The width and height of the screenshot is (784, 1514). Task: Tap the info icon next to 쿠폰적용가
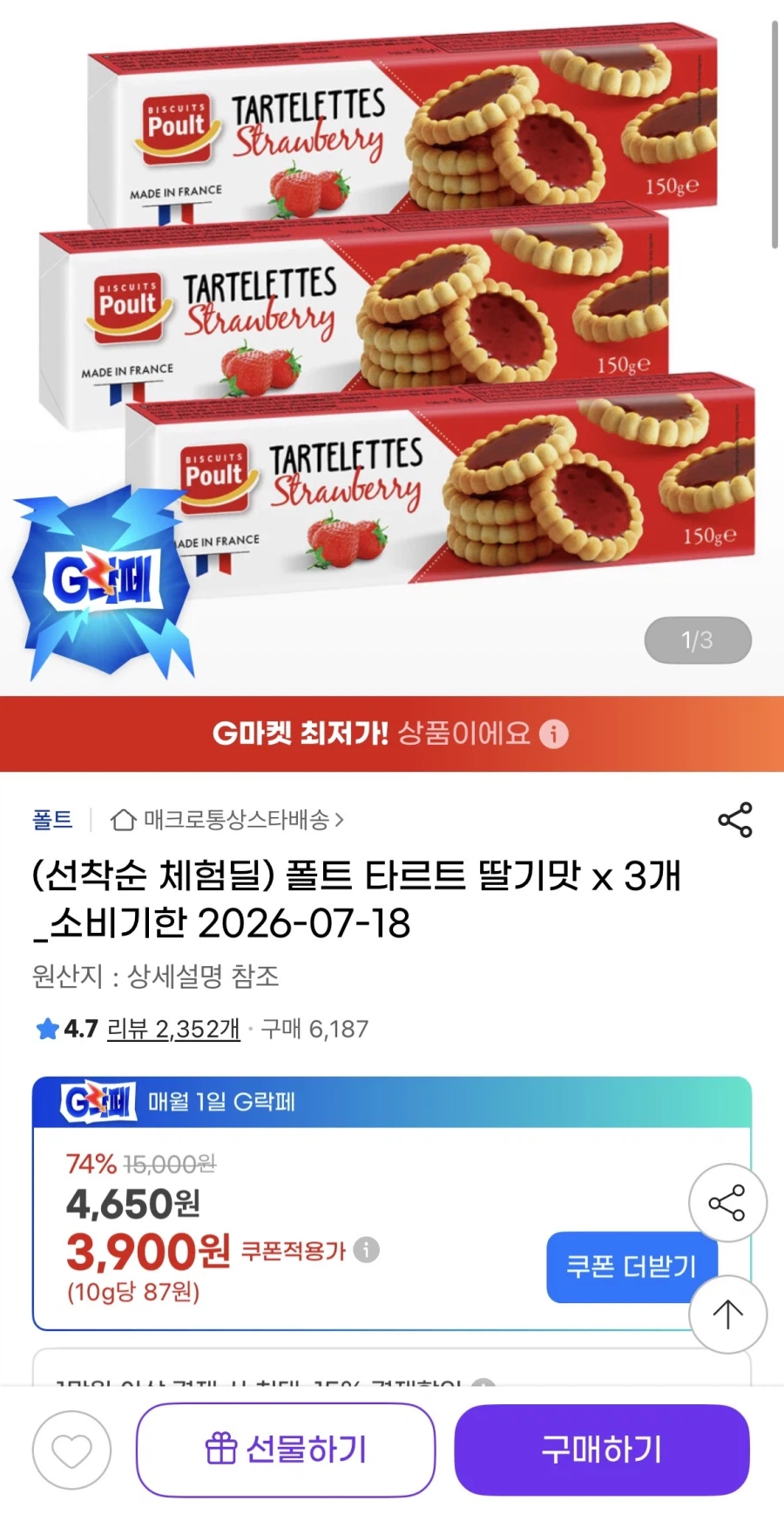pyautogui.click(x=365, y=1251)
